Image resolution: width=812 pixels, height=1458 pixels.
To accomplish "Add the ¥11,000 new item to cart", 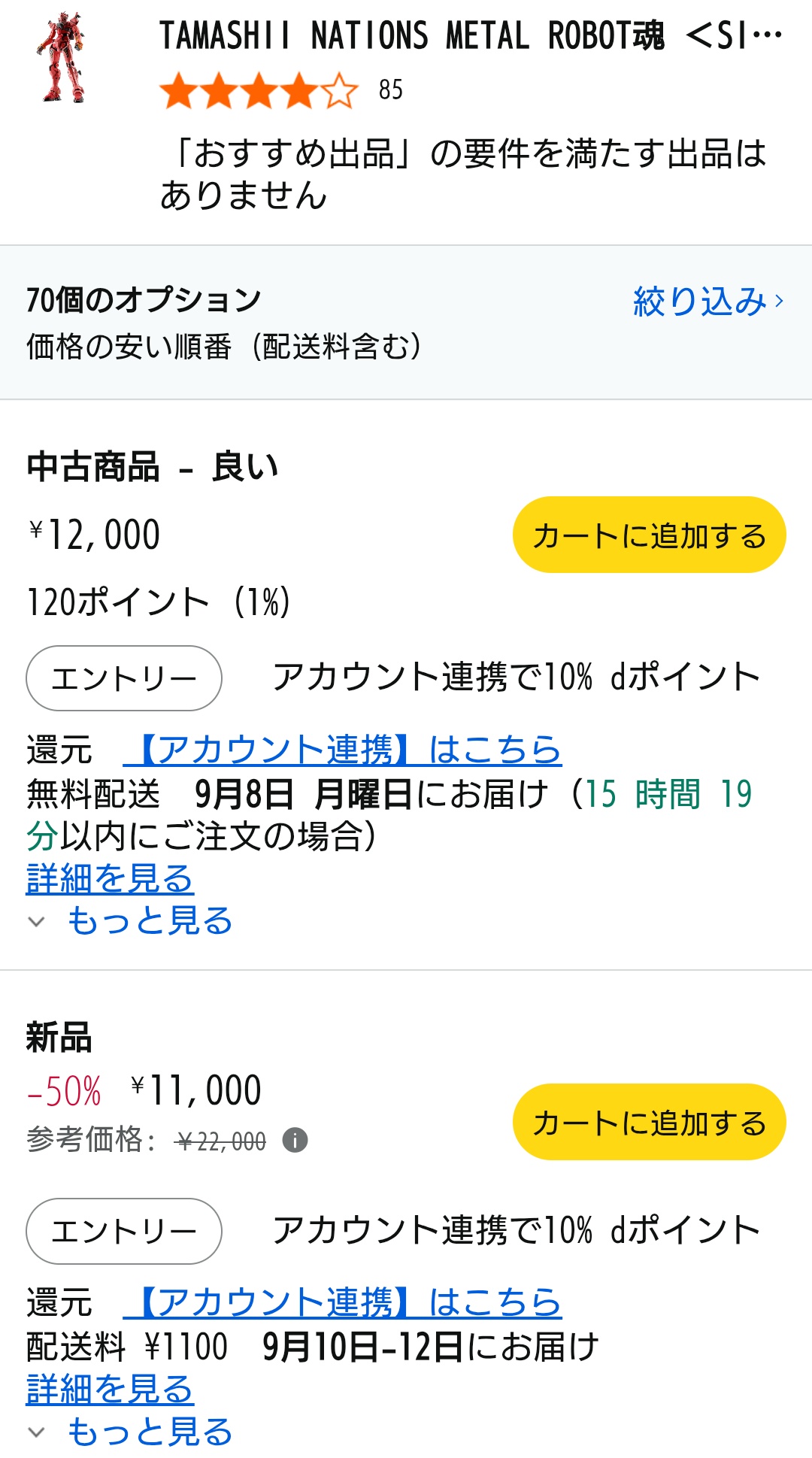I will click(649, 1122).
